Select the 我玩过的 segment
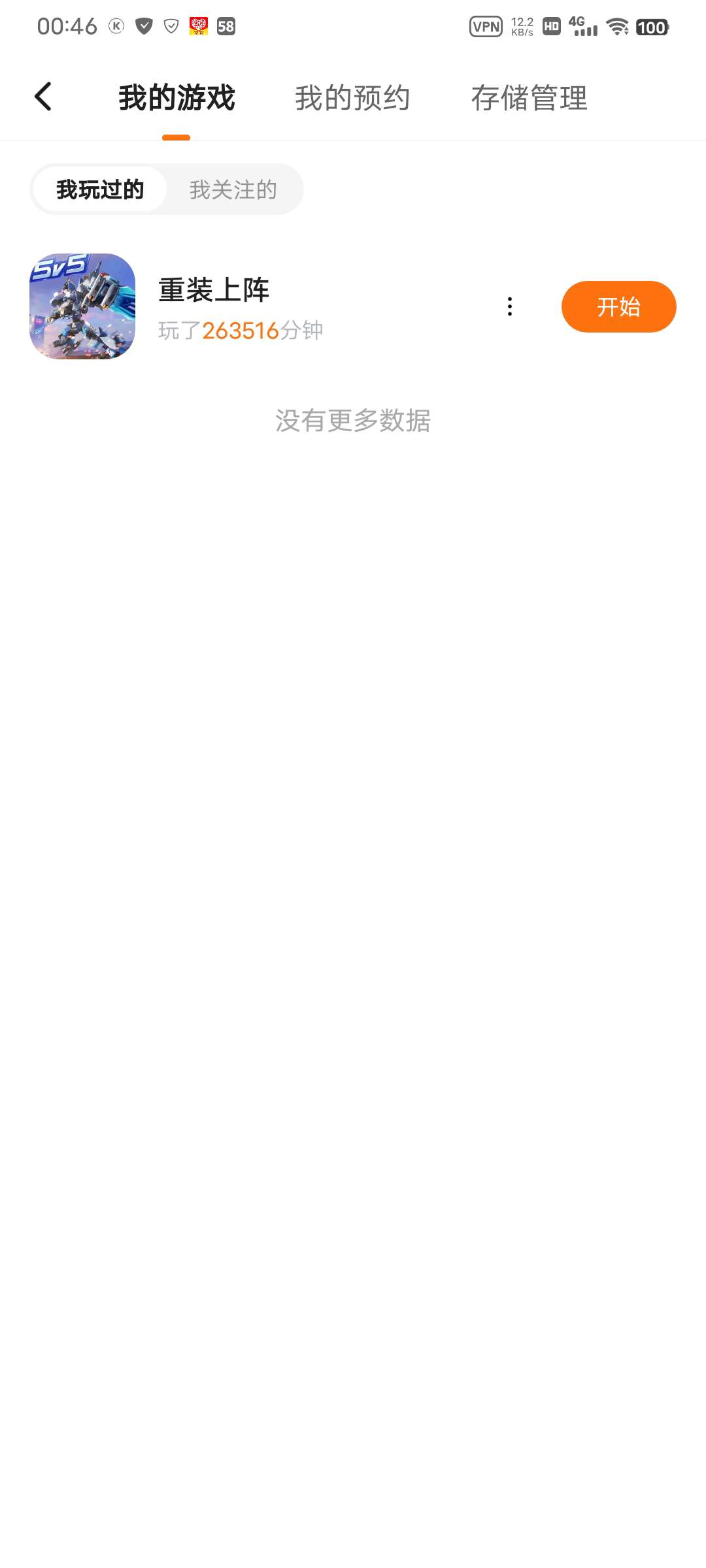 (x=100, y=189)
